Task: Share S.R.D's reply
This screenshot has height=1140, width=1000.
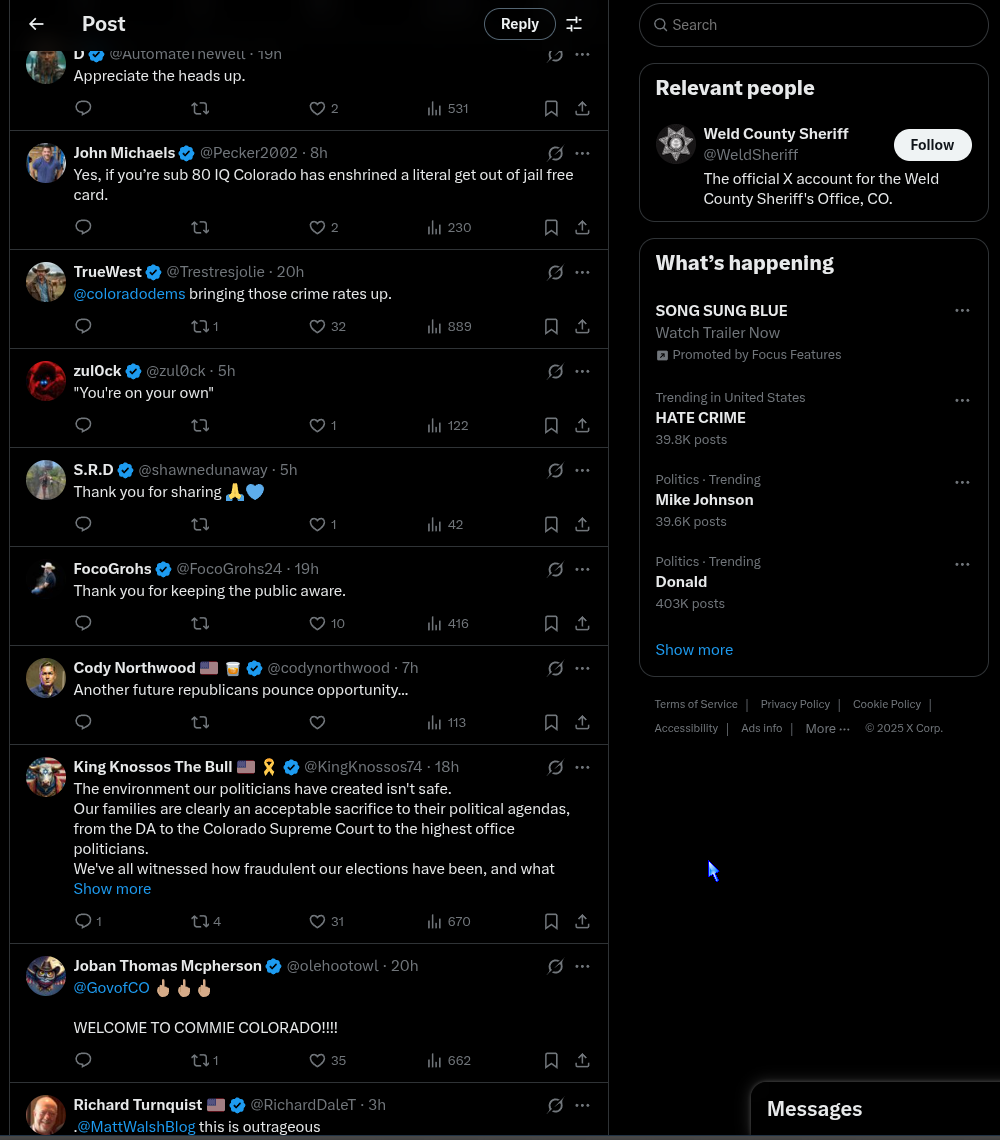Action: coord(582,525)
